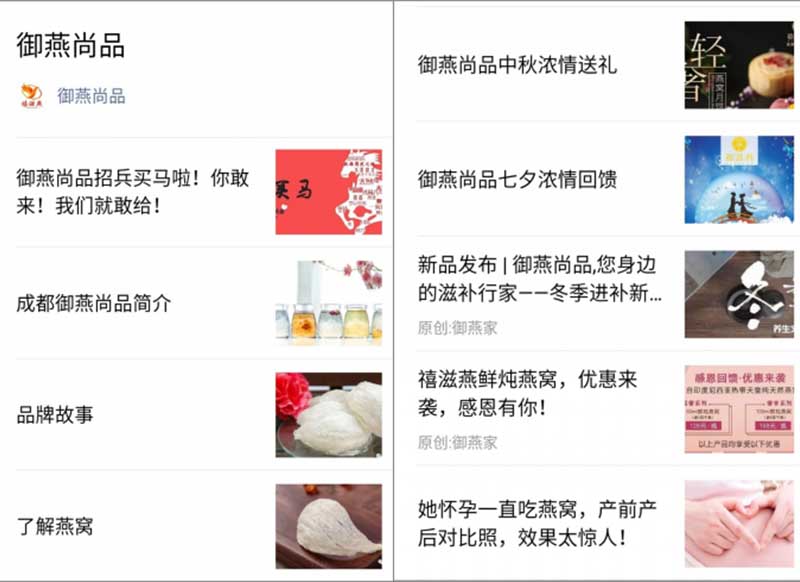
Task: Open 御燕尚品中秋浓情送礼 article
Action: 517,65
